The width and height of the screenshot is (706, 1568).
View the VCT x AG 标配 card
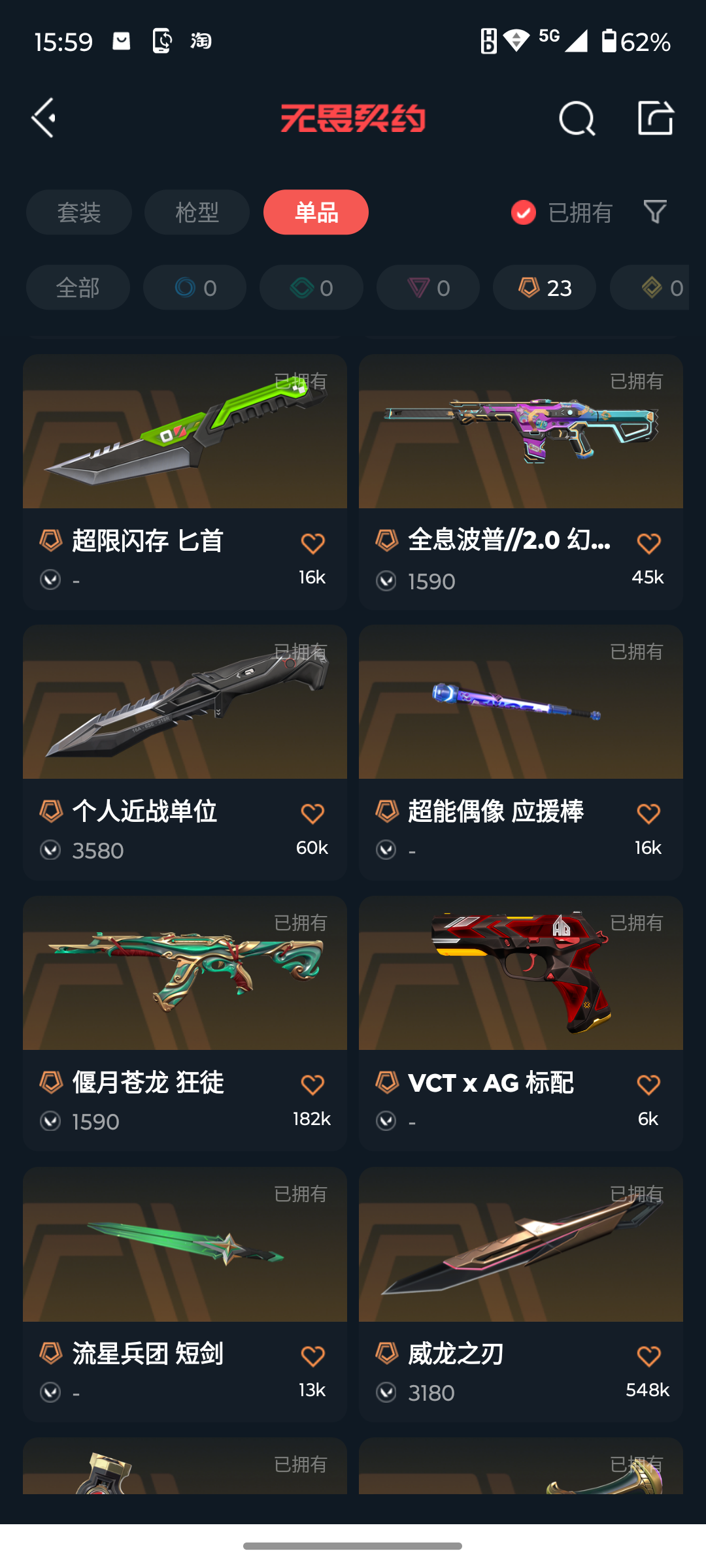520,1000
